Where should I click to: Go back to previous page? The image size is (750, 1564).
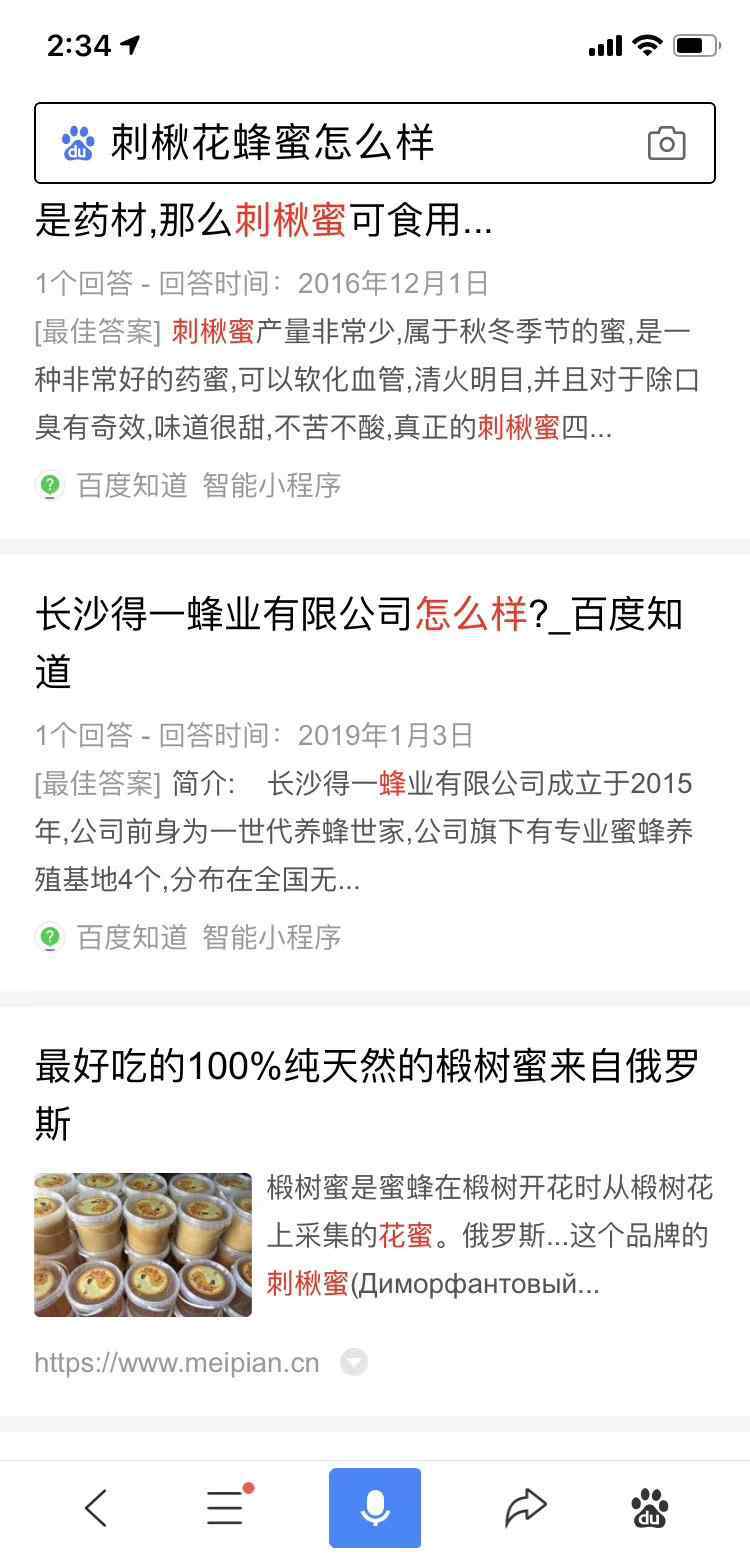(x=96, y=1508)
